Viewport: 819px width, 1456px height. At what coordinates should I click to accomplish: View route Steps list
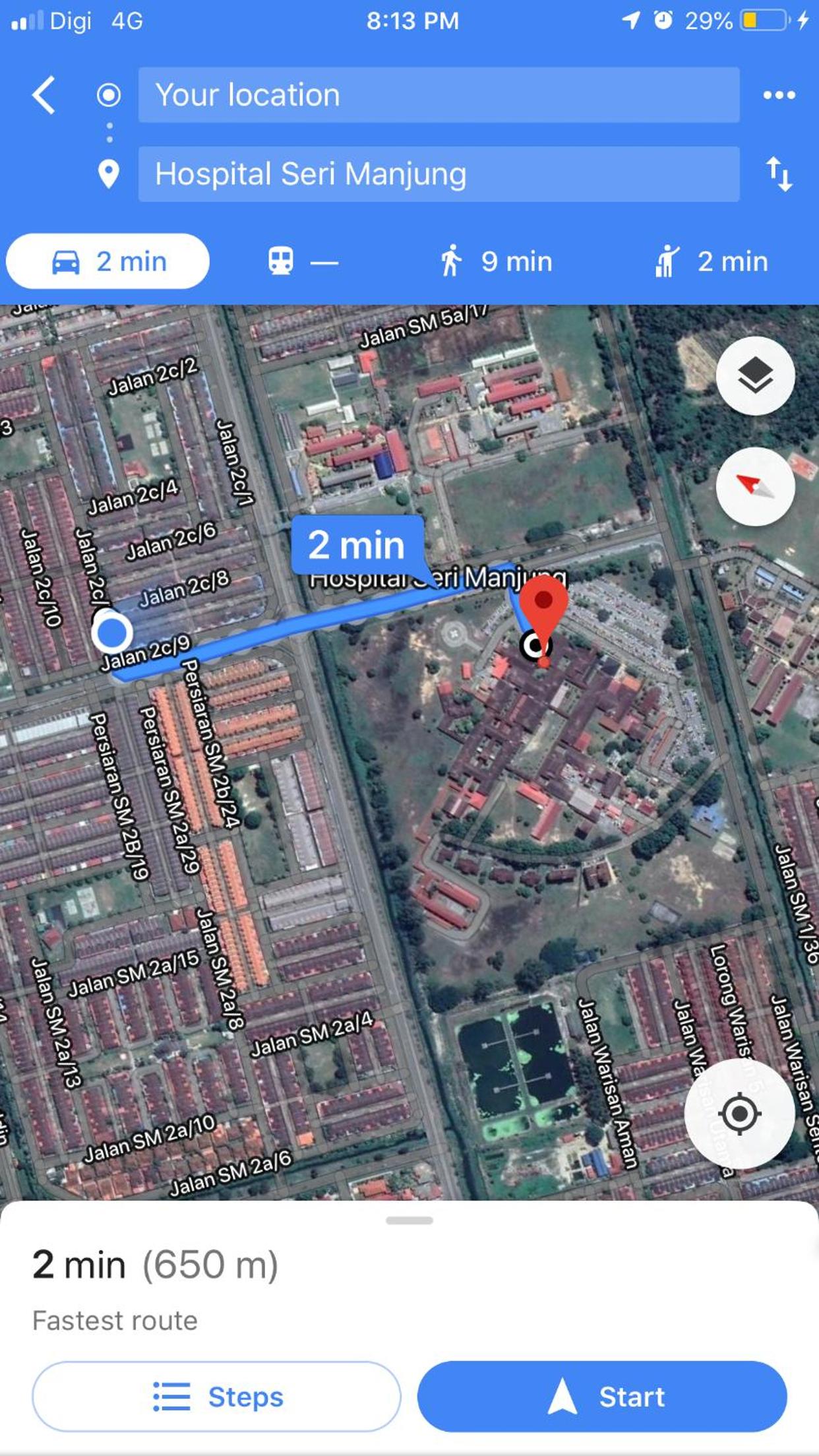(x=216, y=1396)
